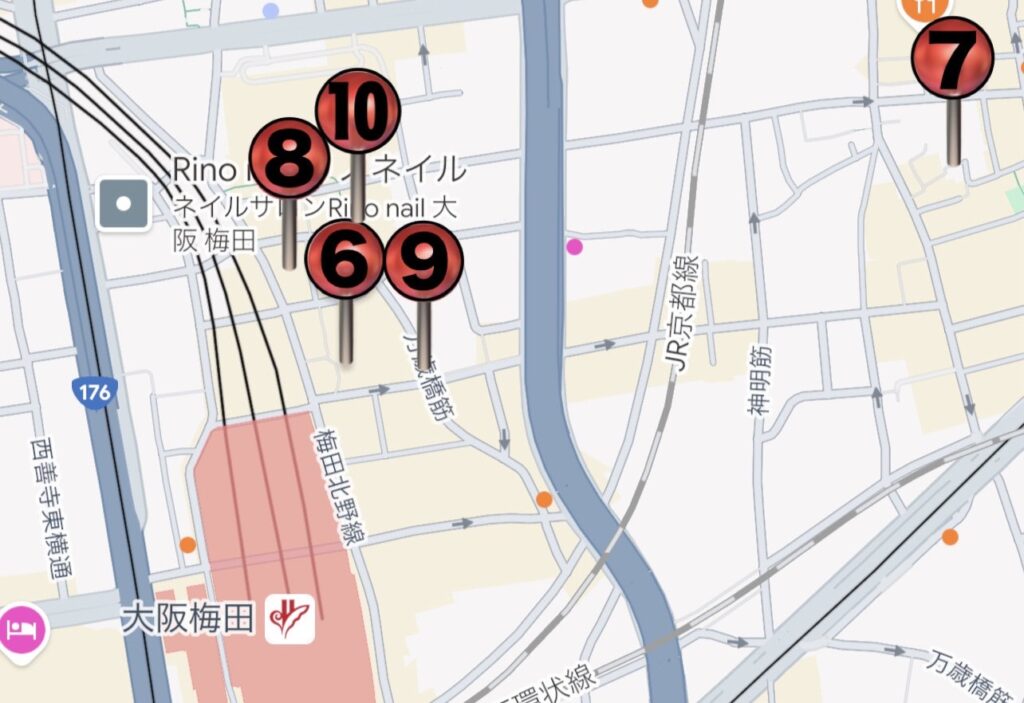Tap map pin number 8

(289, 158)
